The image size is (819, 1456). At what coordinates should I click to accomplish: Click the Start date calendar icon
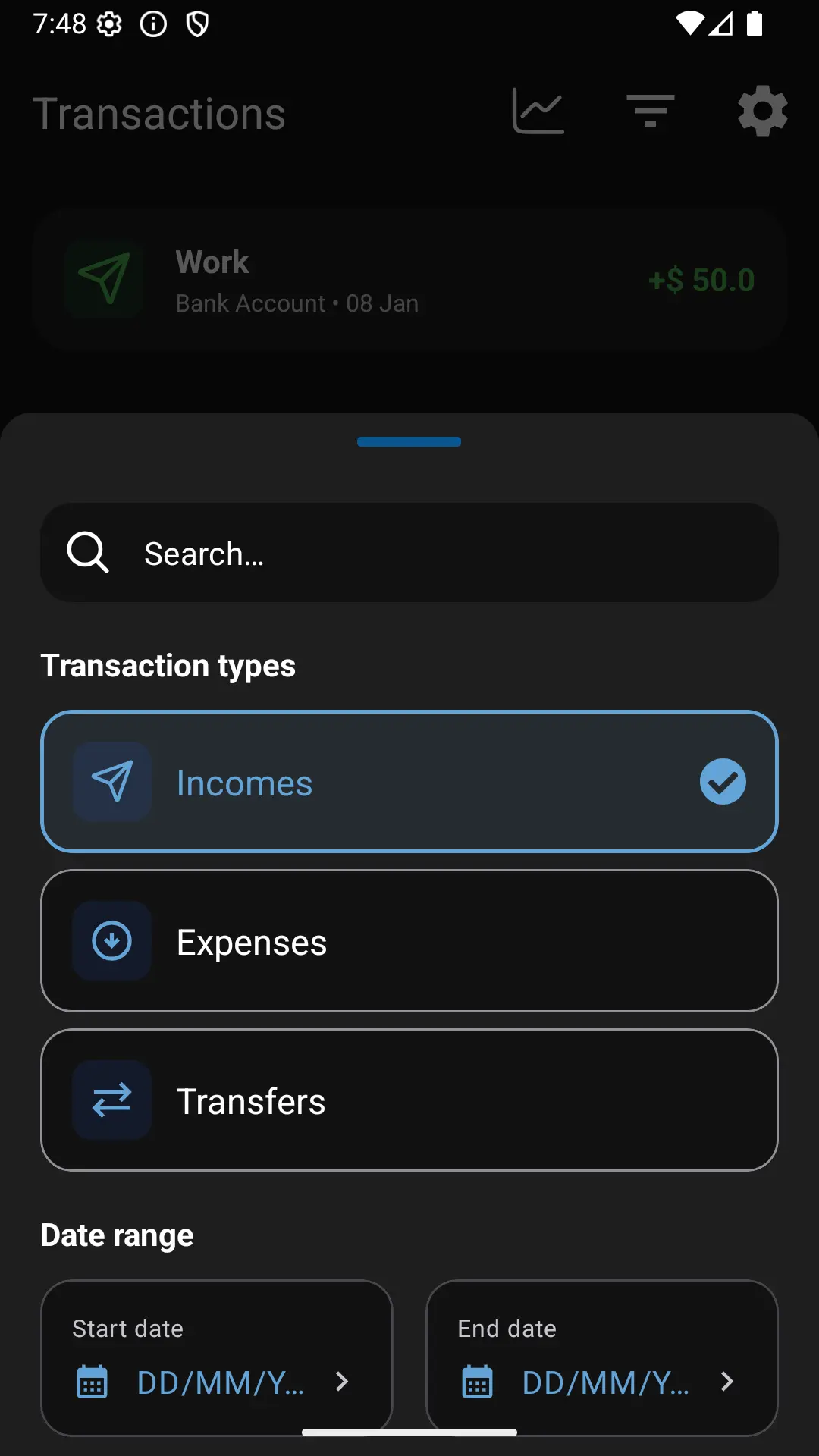[93, 1382]
